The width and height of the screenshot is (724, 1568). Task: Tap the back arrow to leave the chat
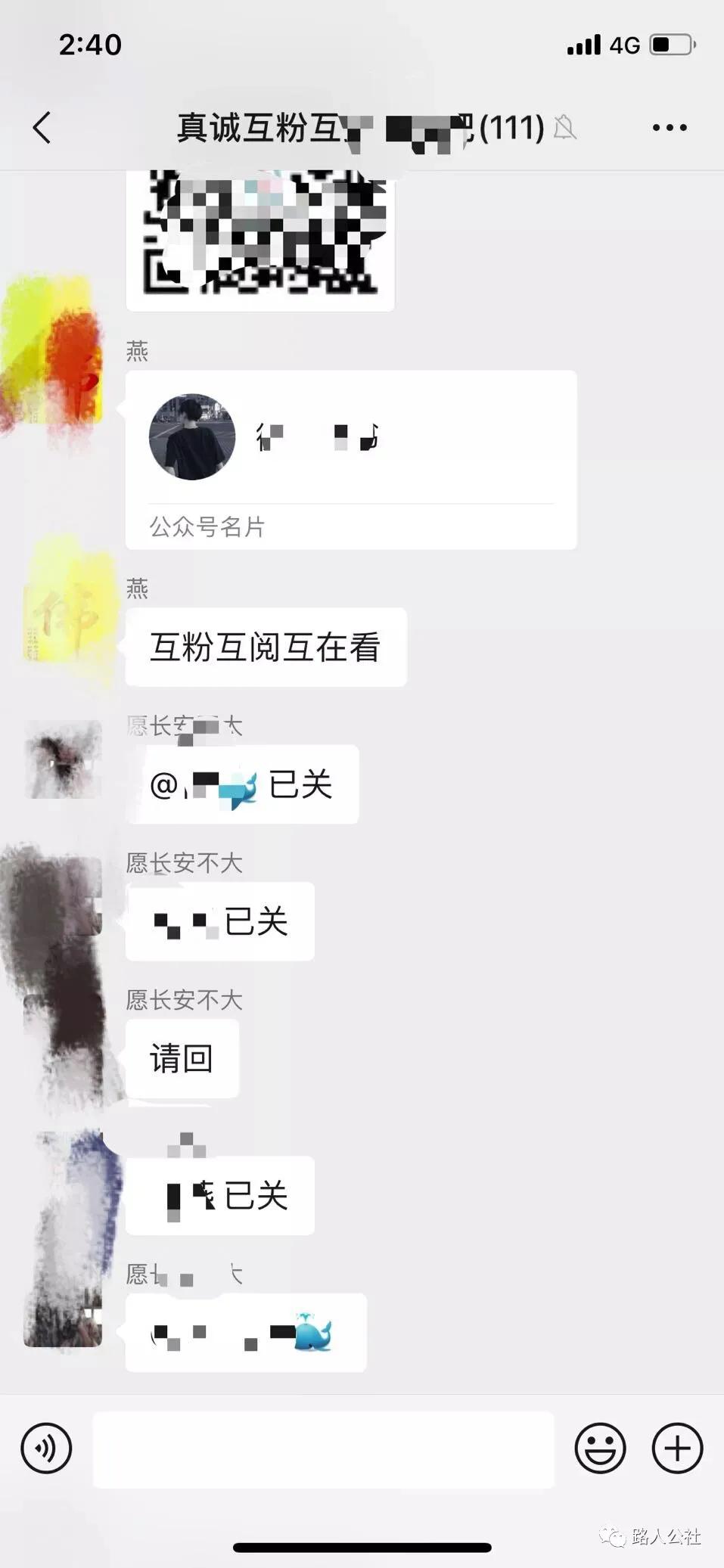(x=42, y=126)
